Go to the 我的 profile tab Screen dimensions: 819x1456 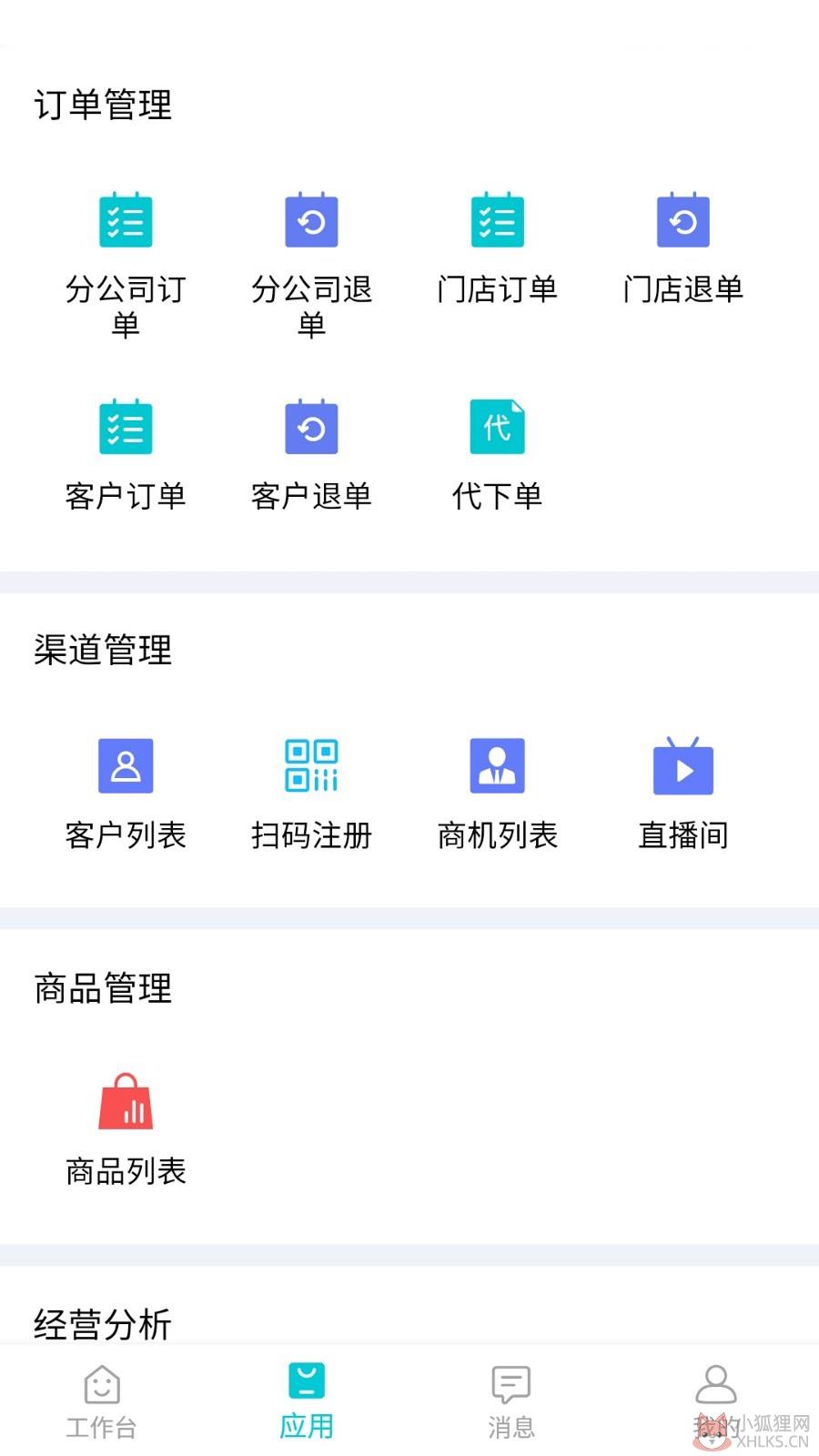pyautogui.click(x=716, y=1402)
